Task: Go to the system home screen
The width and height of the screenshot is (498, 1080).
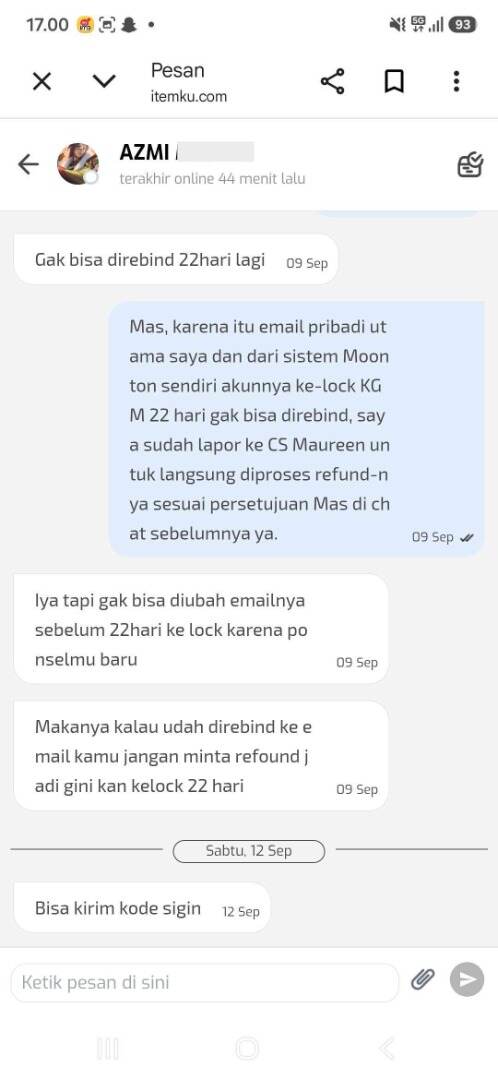Action: tap(247, 1049)
